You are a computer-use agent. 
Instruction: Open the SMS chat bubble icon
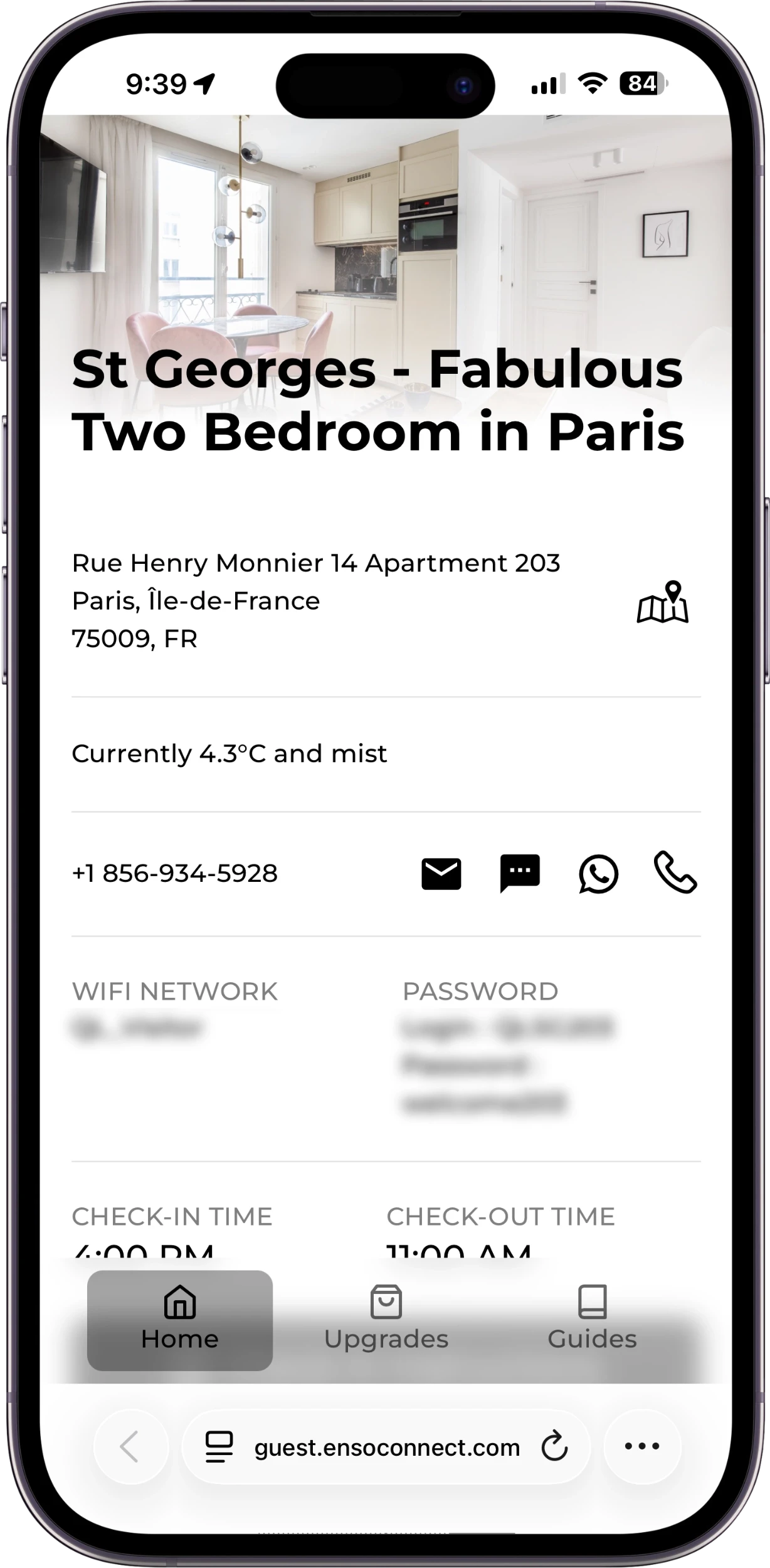click(519, 872)
